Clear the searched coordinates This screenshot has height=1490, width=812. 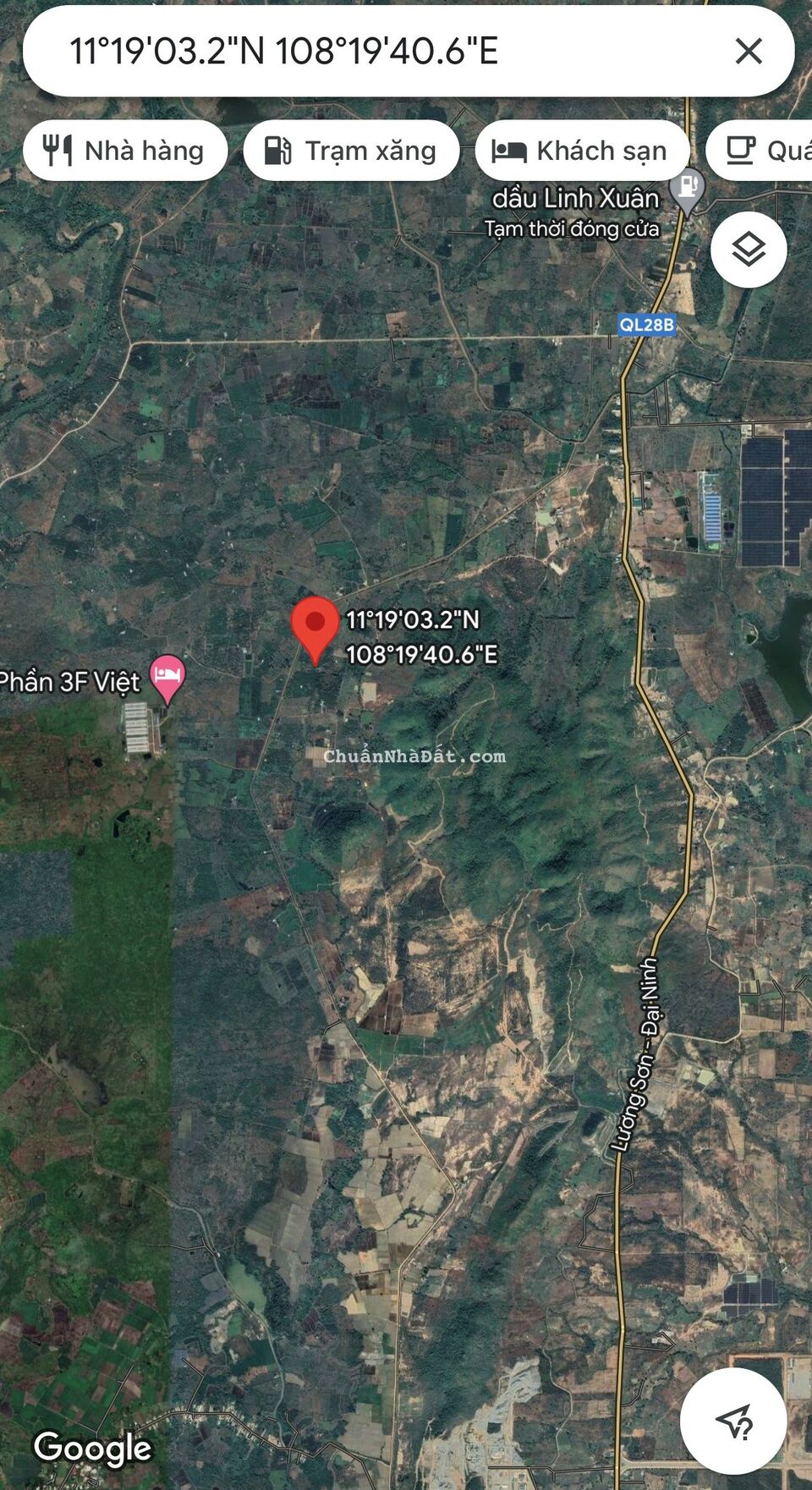748,52
